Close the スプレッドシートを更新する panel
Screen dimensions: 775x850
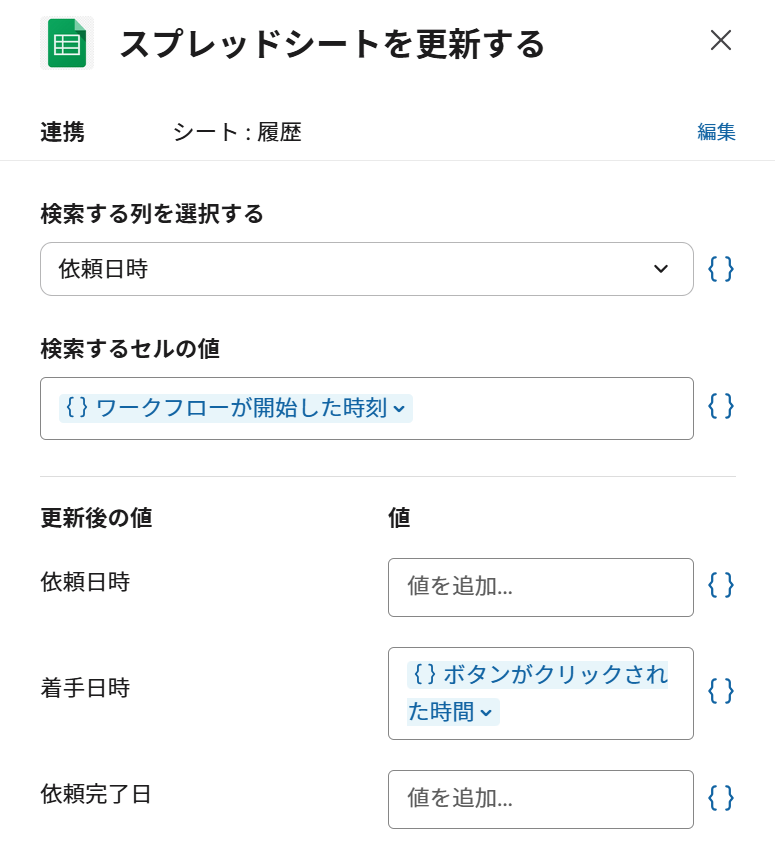point(720,40)
